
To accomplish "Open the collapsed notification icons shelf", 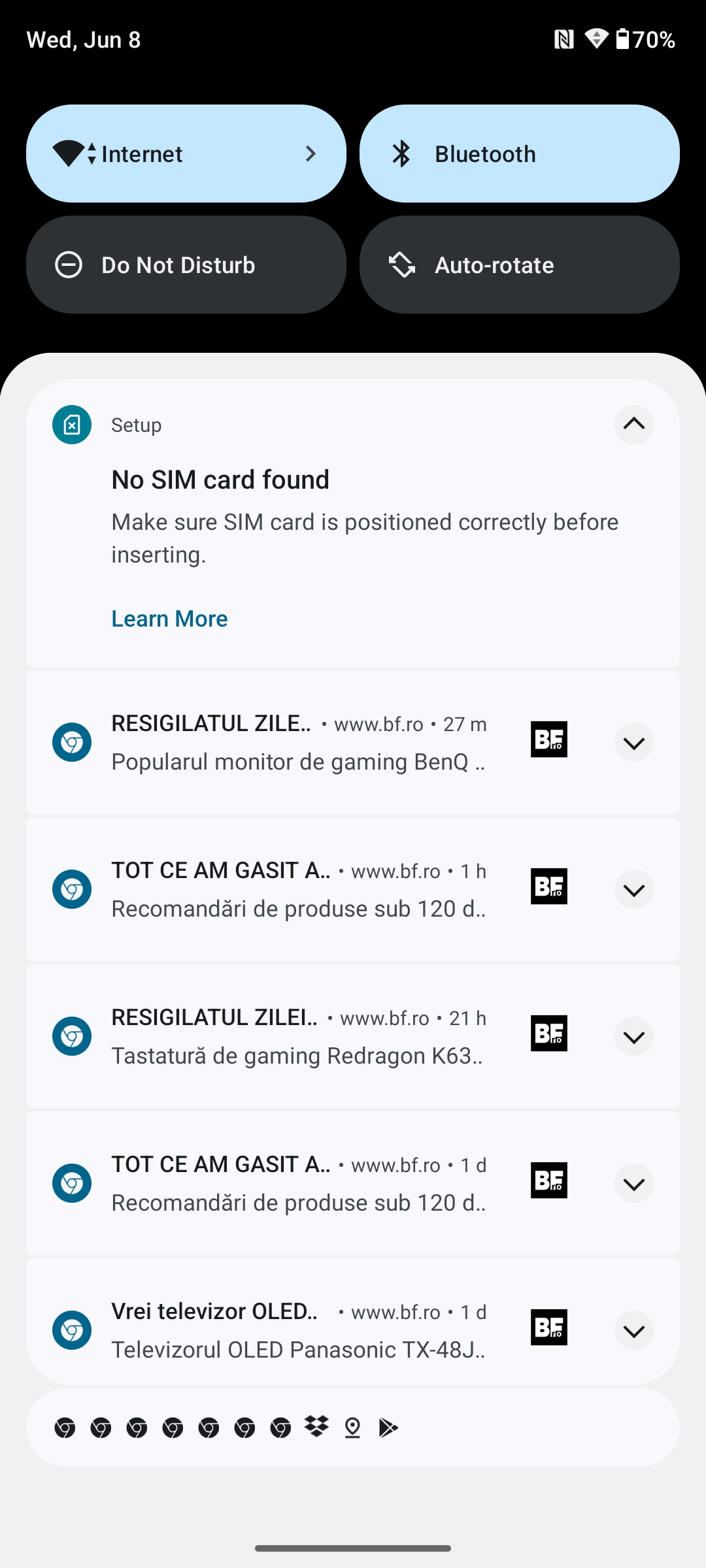I will pos(353,1428).
